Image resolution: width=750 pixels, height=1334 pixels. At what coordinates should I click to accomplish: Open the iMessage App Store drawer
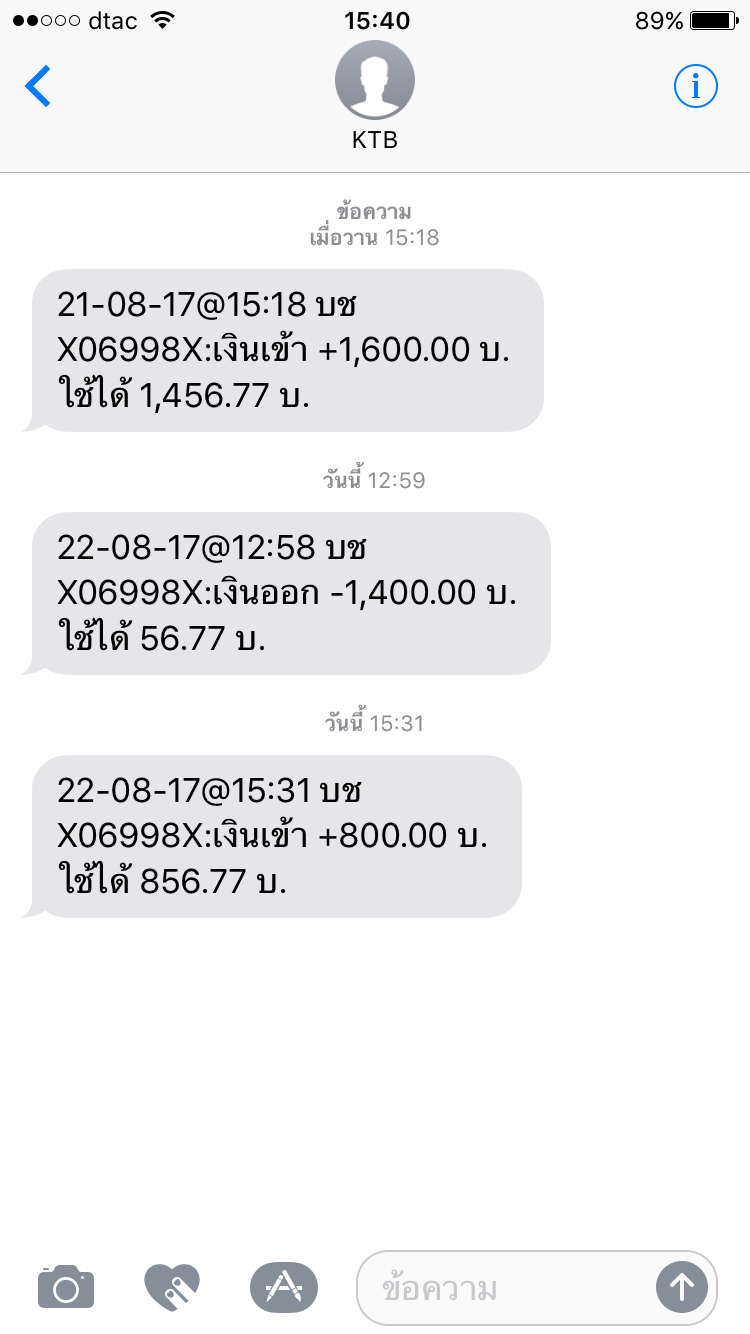pos(283,1286)
